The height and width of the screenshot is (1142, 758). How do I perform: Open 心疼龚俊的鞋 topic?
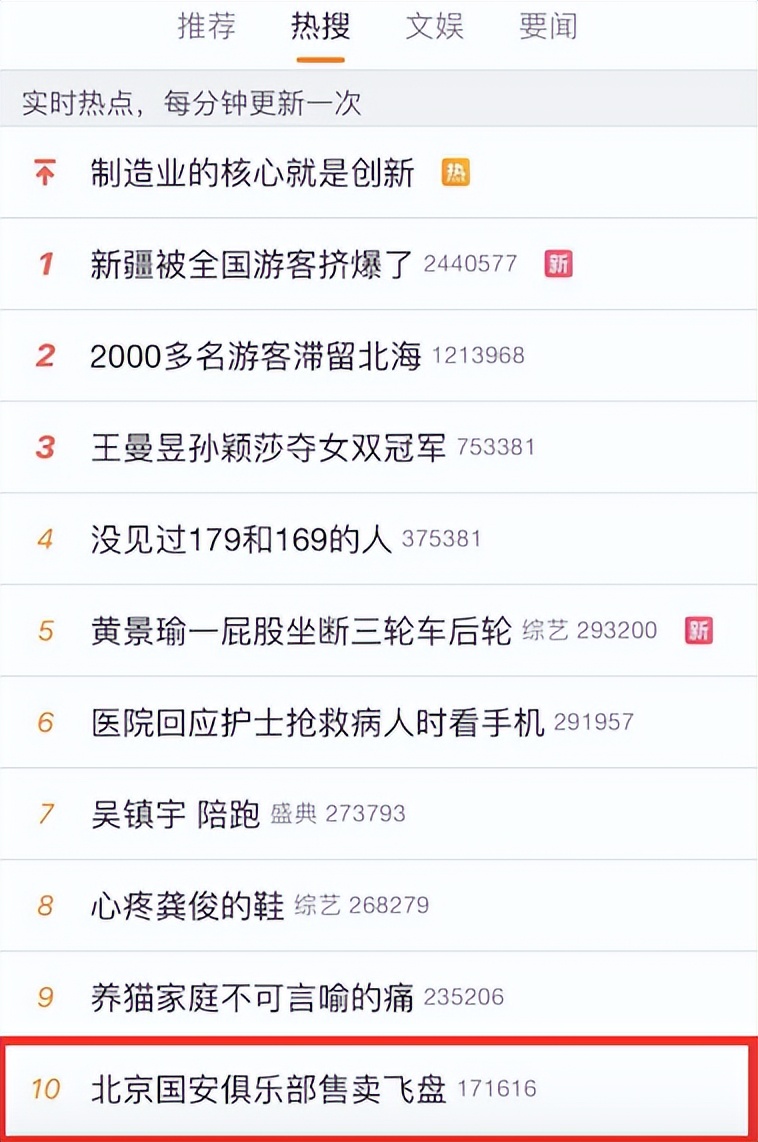(x=187, y=906)
